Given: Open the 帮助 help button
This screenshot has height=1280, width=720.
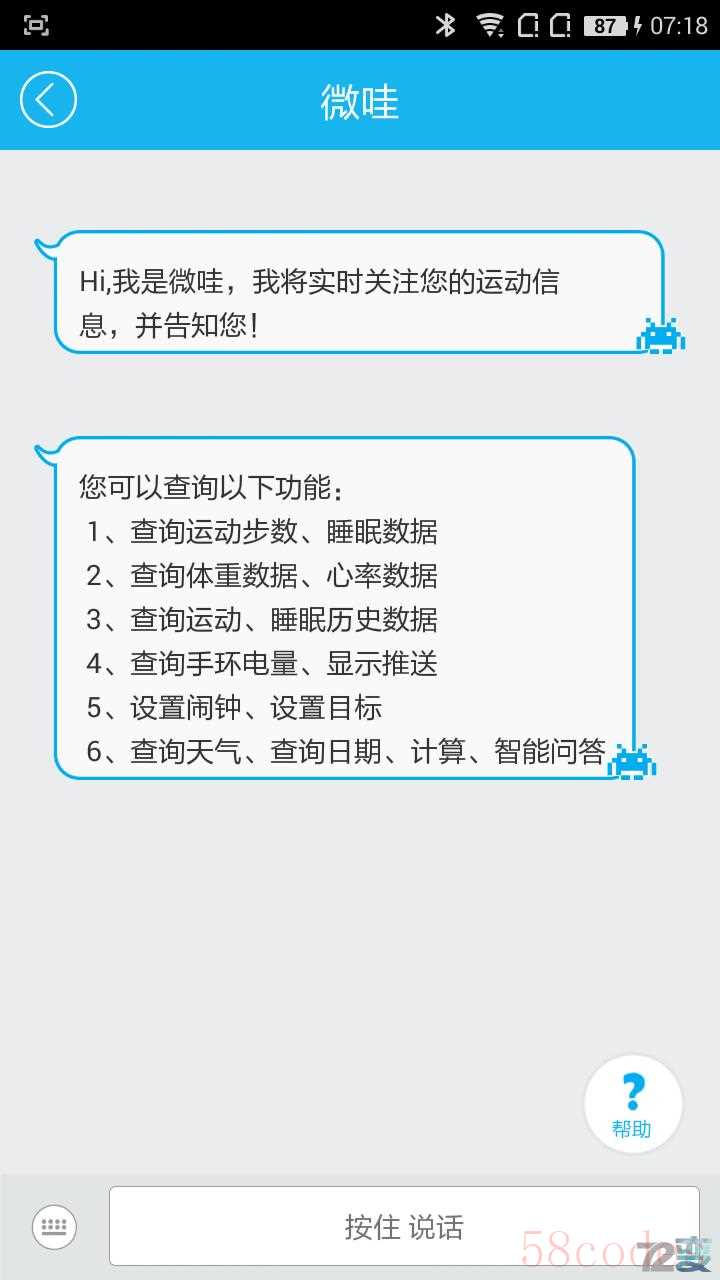Looking at the screenshot, I should tap(632, 1104).
